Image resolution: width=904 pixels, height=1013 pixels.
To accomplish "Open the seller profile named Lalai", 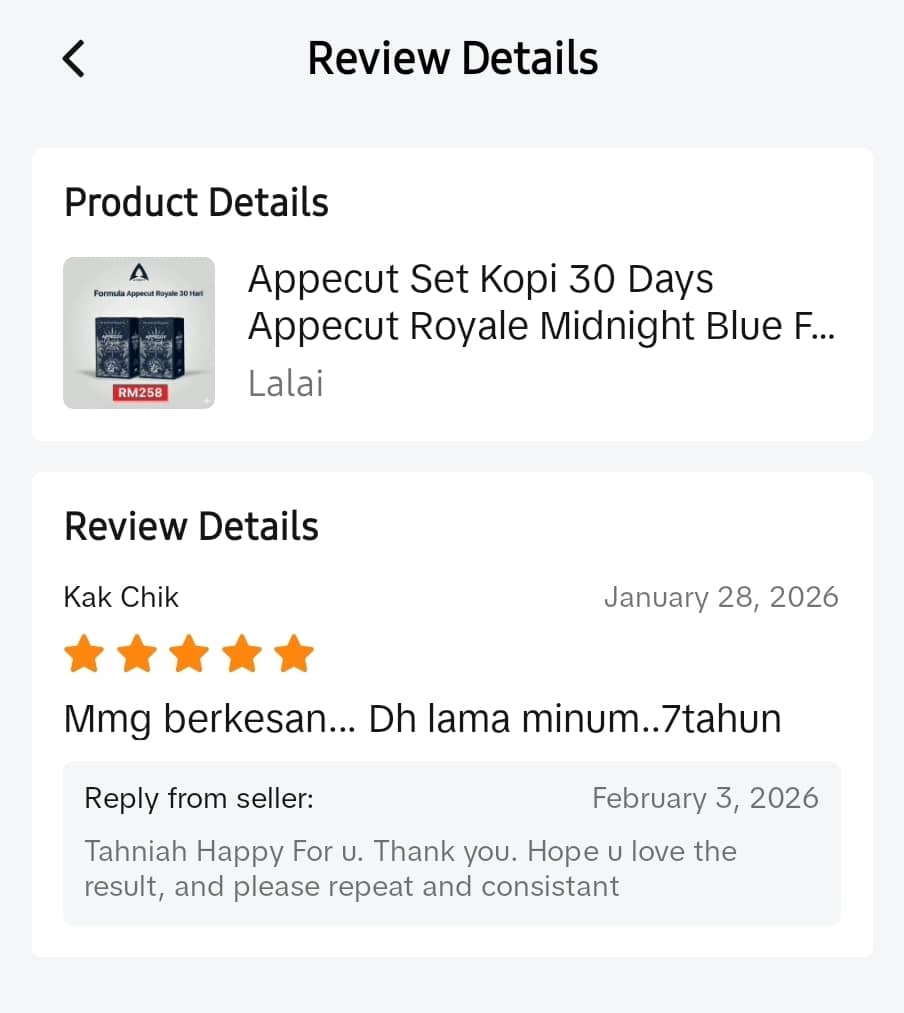I will (x=285, y=383).
